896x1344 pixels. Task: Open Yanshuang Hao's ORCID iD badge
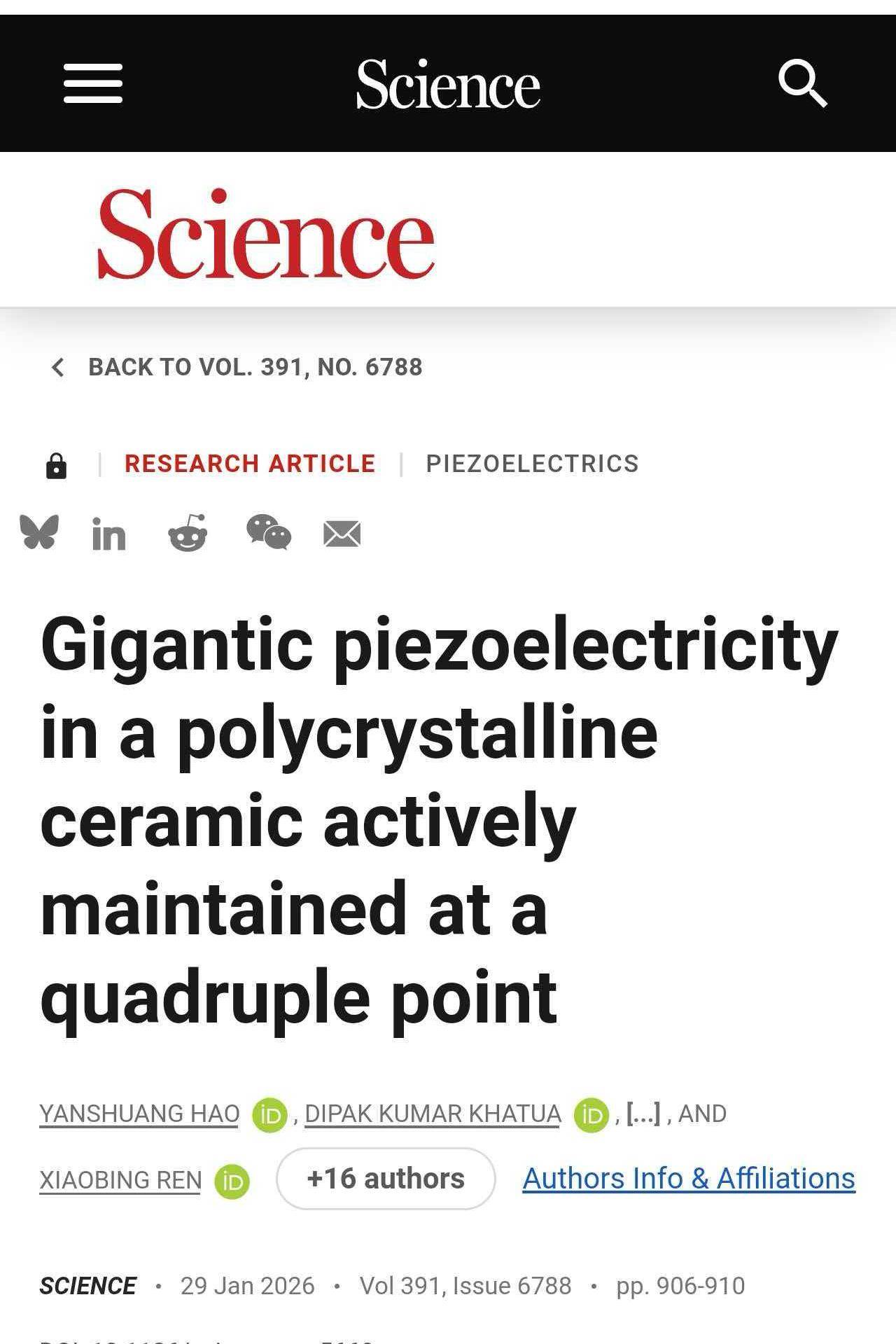(269, 1115)
